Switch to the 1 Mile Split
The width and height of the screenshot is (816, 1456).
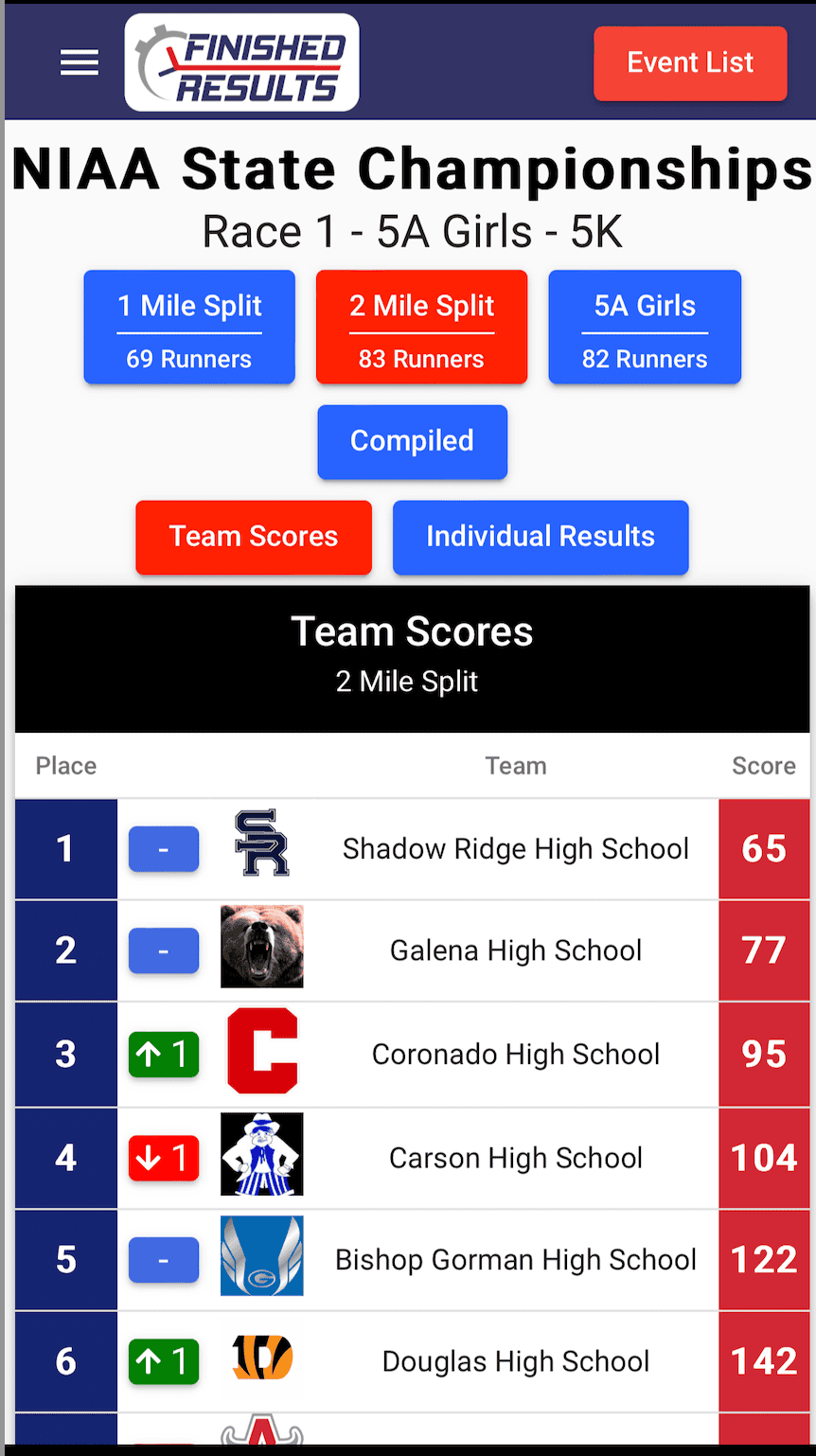(x=189, y=328)
